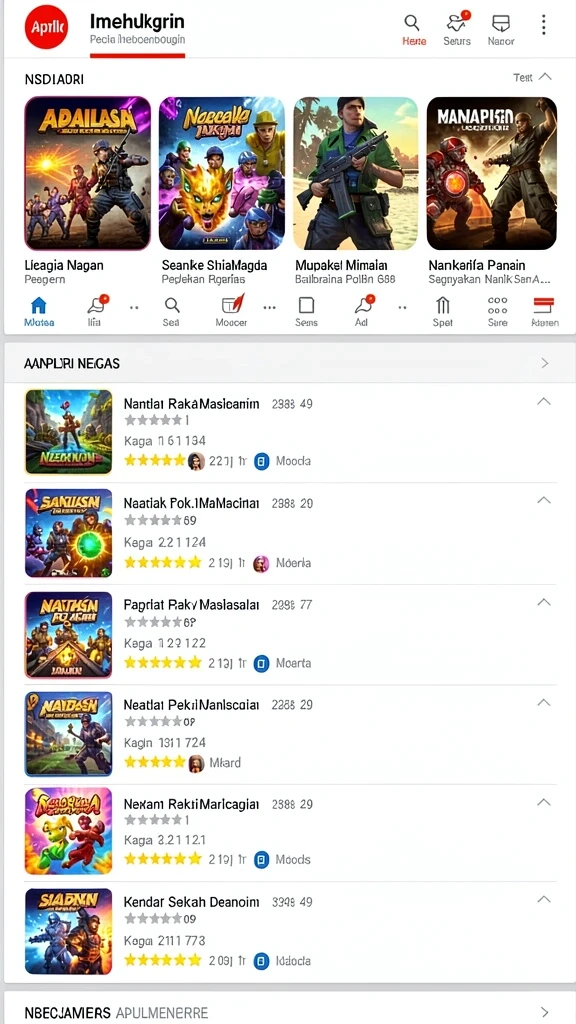This screenshot has height=1024, width=576.
Task: Open the Nanor icon in the top bar
Action: pyautogui.click(x=501, y=29)
